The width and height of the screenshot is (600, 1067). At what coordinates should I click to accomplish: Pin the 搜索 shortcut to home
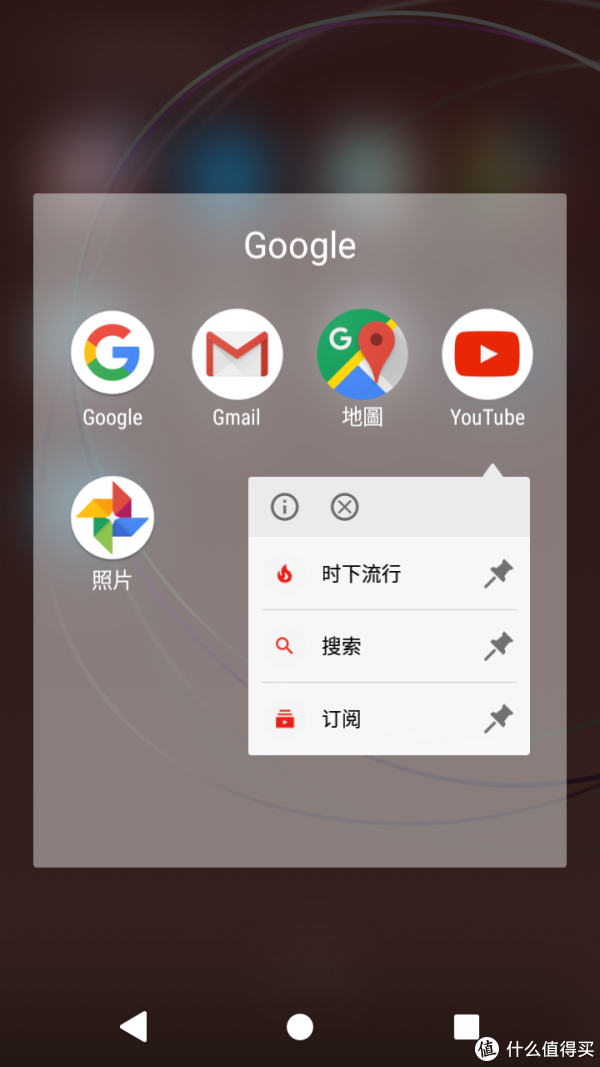498,646
